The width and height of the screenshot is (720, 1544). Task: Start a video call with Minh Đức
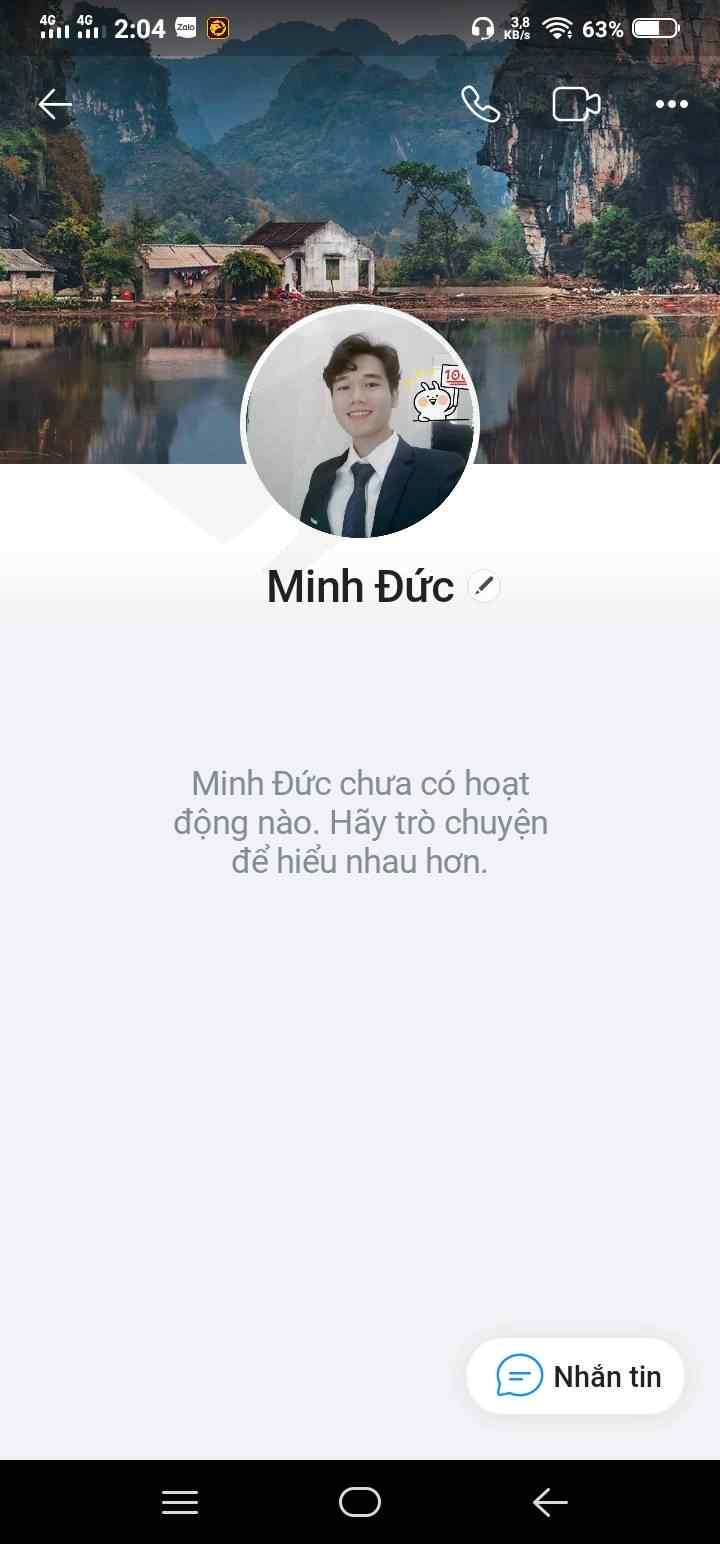pyautogui.click(x=576, y=104)
